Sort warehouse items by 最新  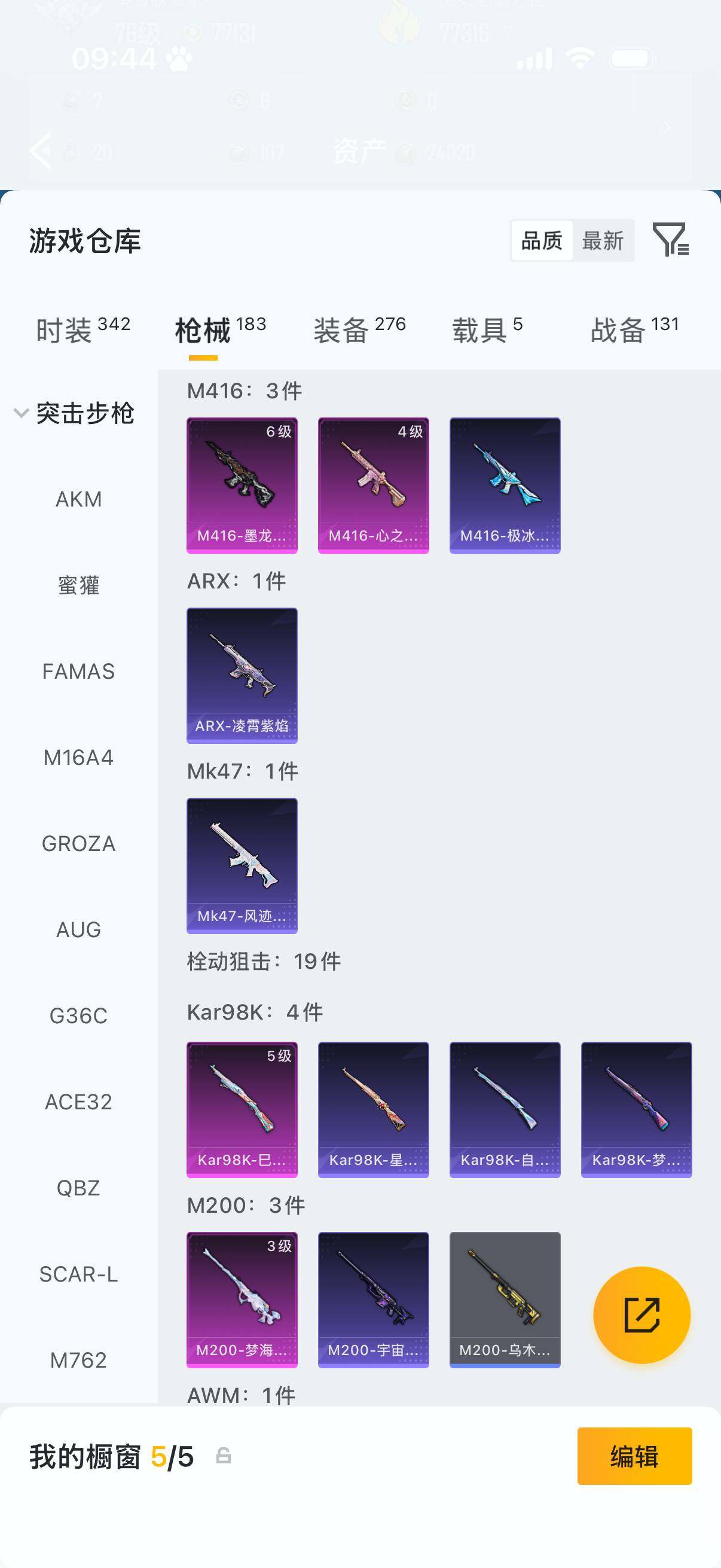coord(603,241)
